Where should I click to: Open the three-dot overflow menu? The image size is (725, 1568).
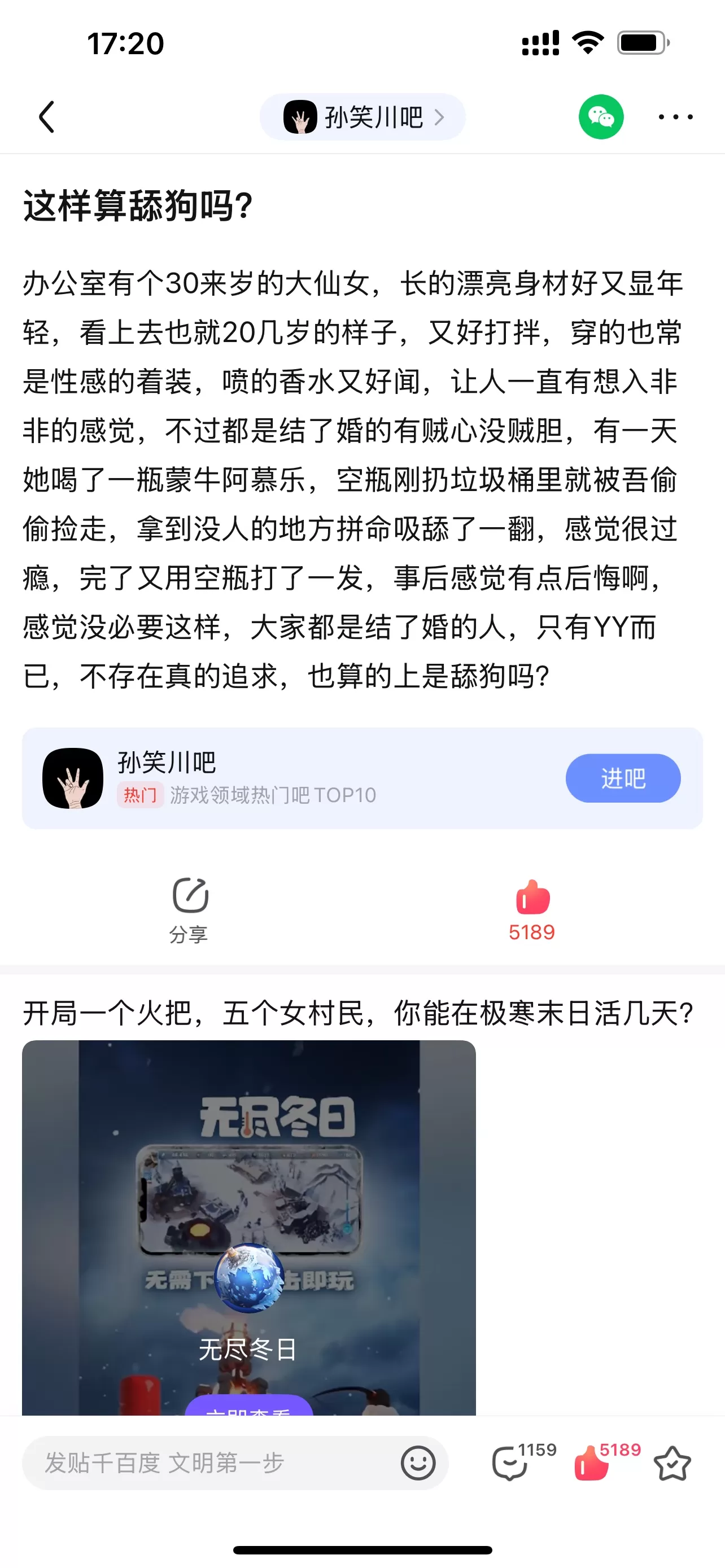click(x=676, y=117)
